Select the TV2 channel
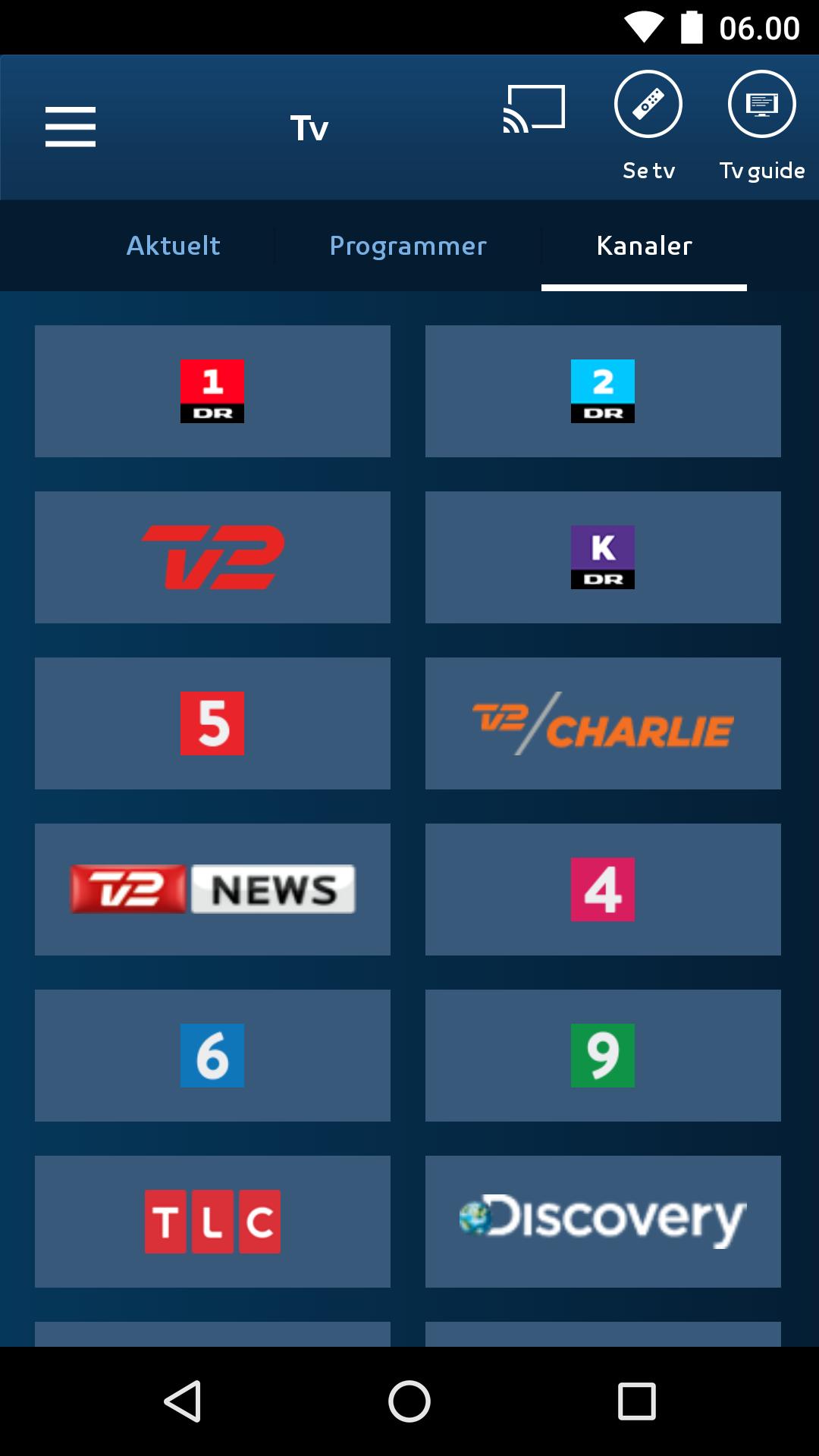This screenshot has width=819, height=1456. [x=212, y=557]
